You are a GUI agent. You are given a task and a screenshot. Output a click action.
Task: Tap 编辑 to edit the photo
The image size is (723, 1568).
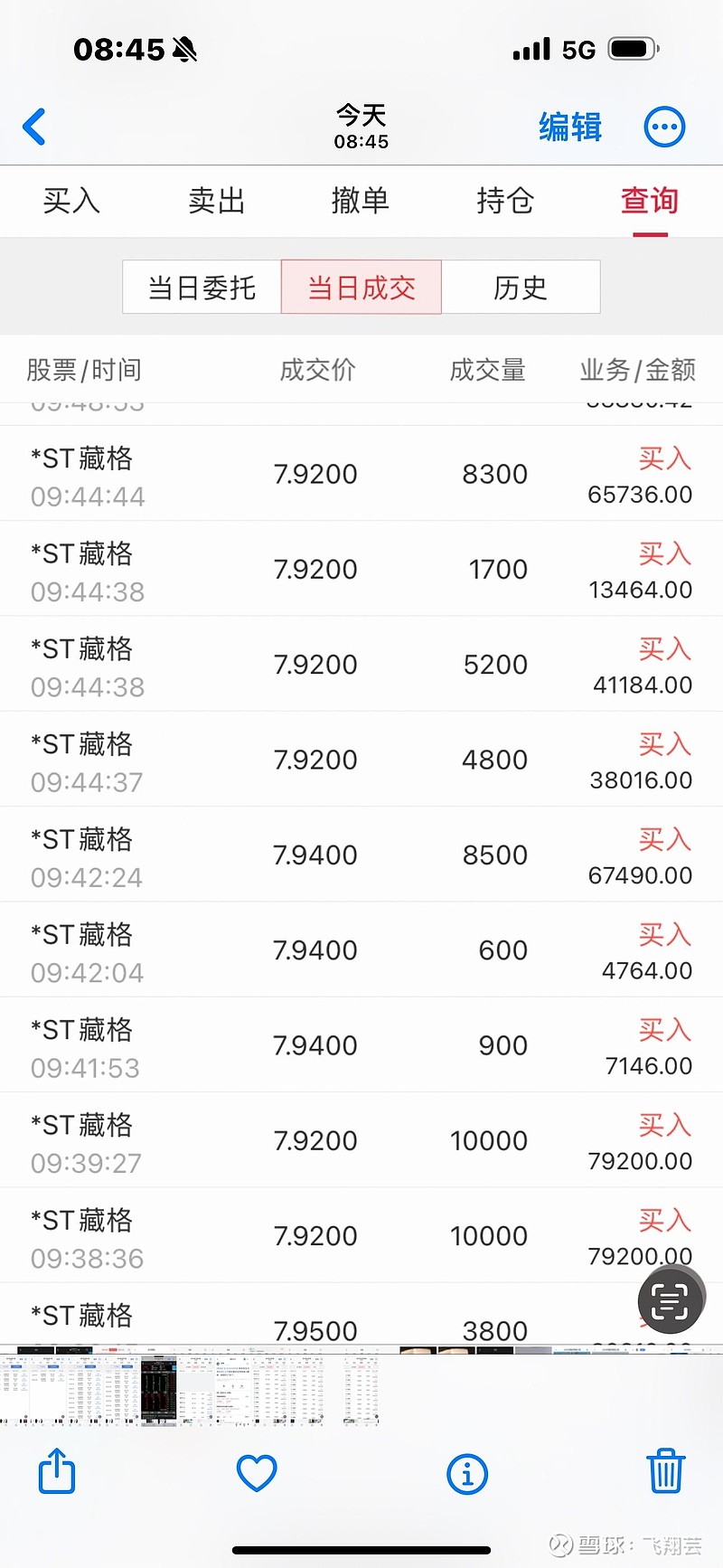pos(569,127)
